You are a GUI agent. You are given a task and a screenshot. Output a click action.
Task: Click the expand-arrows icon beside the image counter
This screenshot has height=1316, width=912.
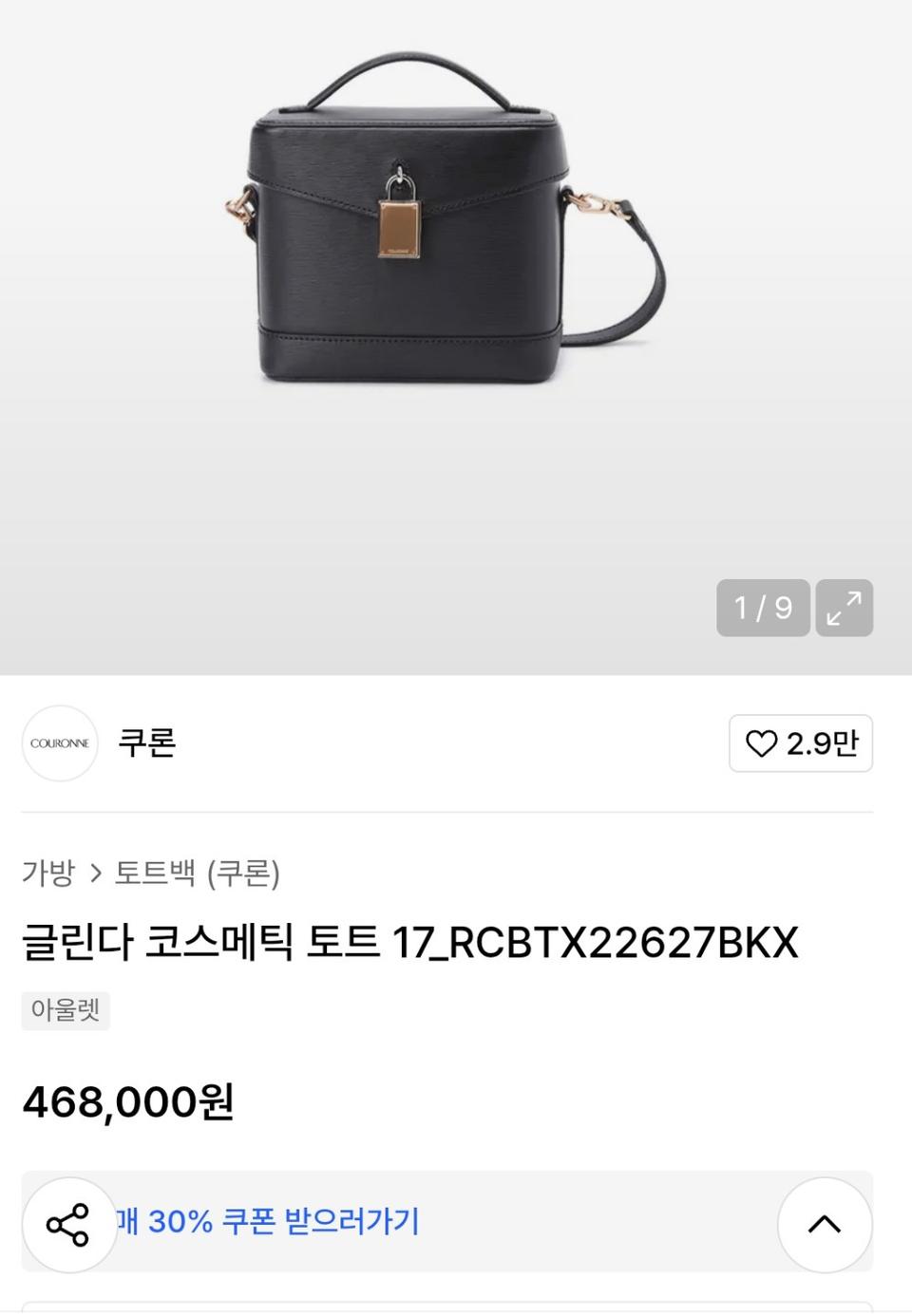click(844, 609)
